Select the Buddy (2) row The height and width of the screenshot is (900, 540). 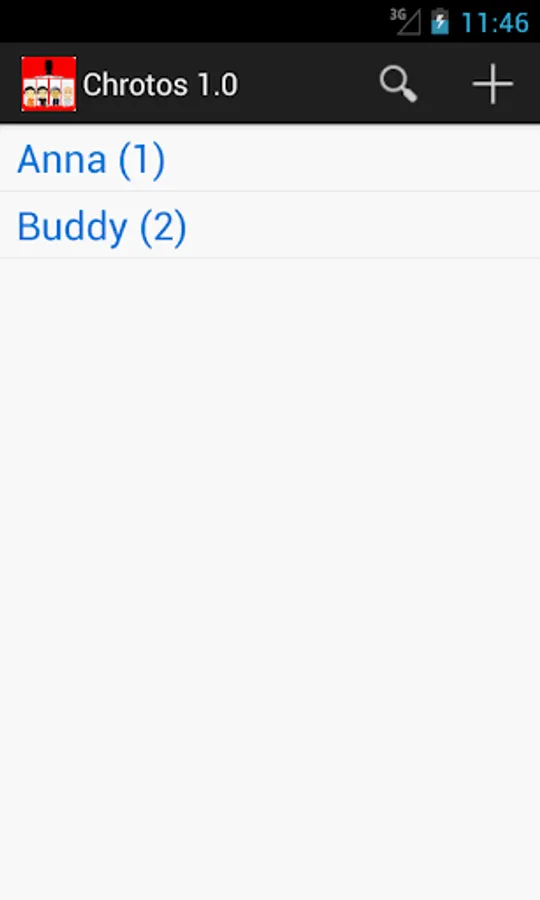pos(270,225)
